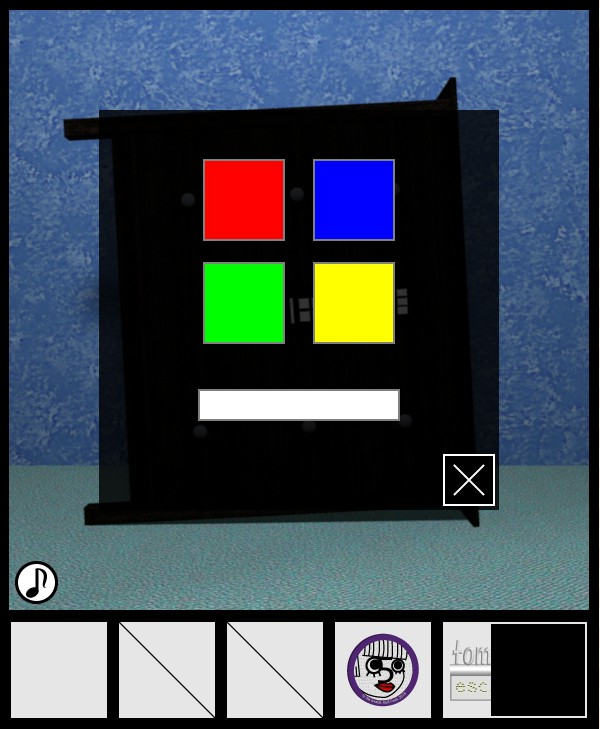Tap the white code display bar
This screenshot has width=600, height=729.
point(299,405)
